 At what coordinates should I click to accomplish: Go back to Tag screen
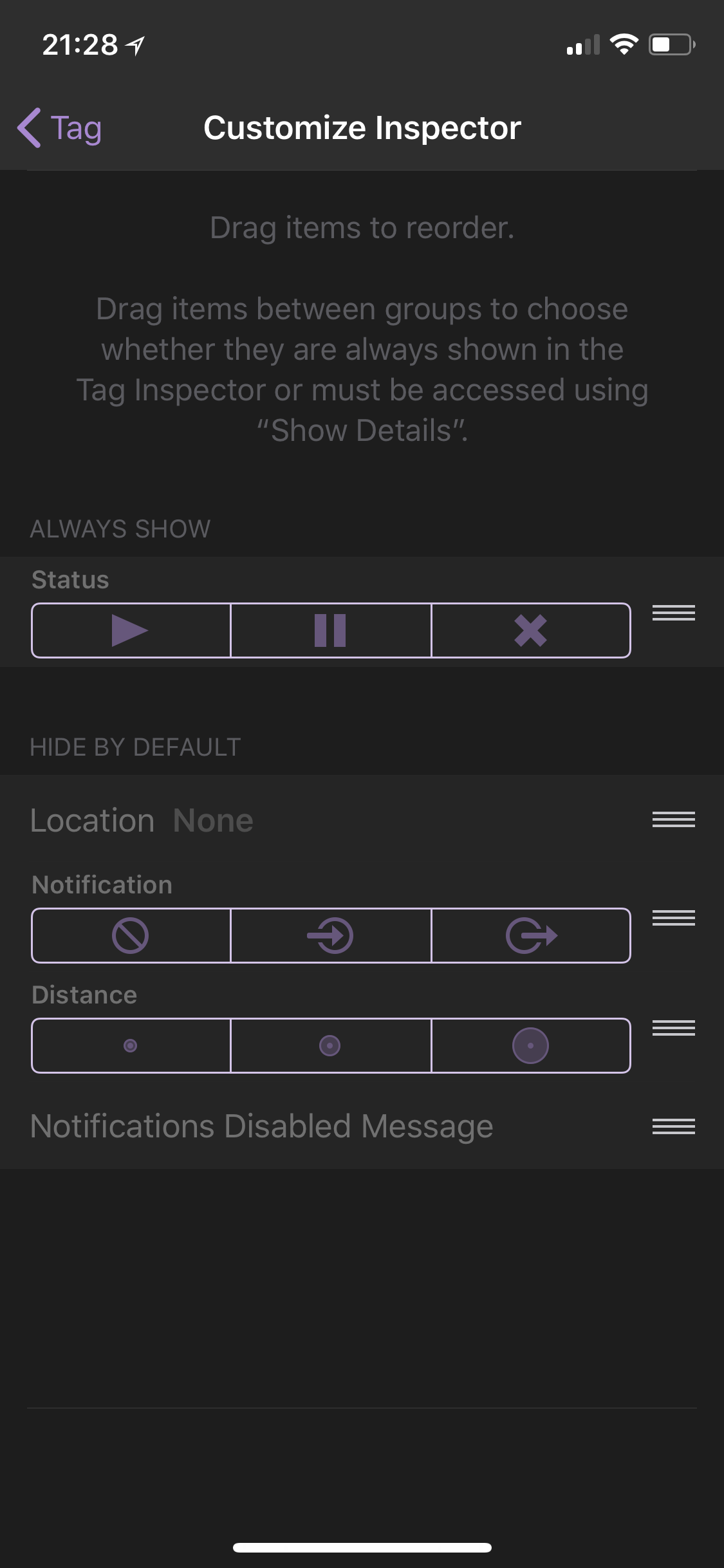coord(59,127)
